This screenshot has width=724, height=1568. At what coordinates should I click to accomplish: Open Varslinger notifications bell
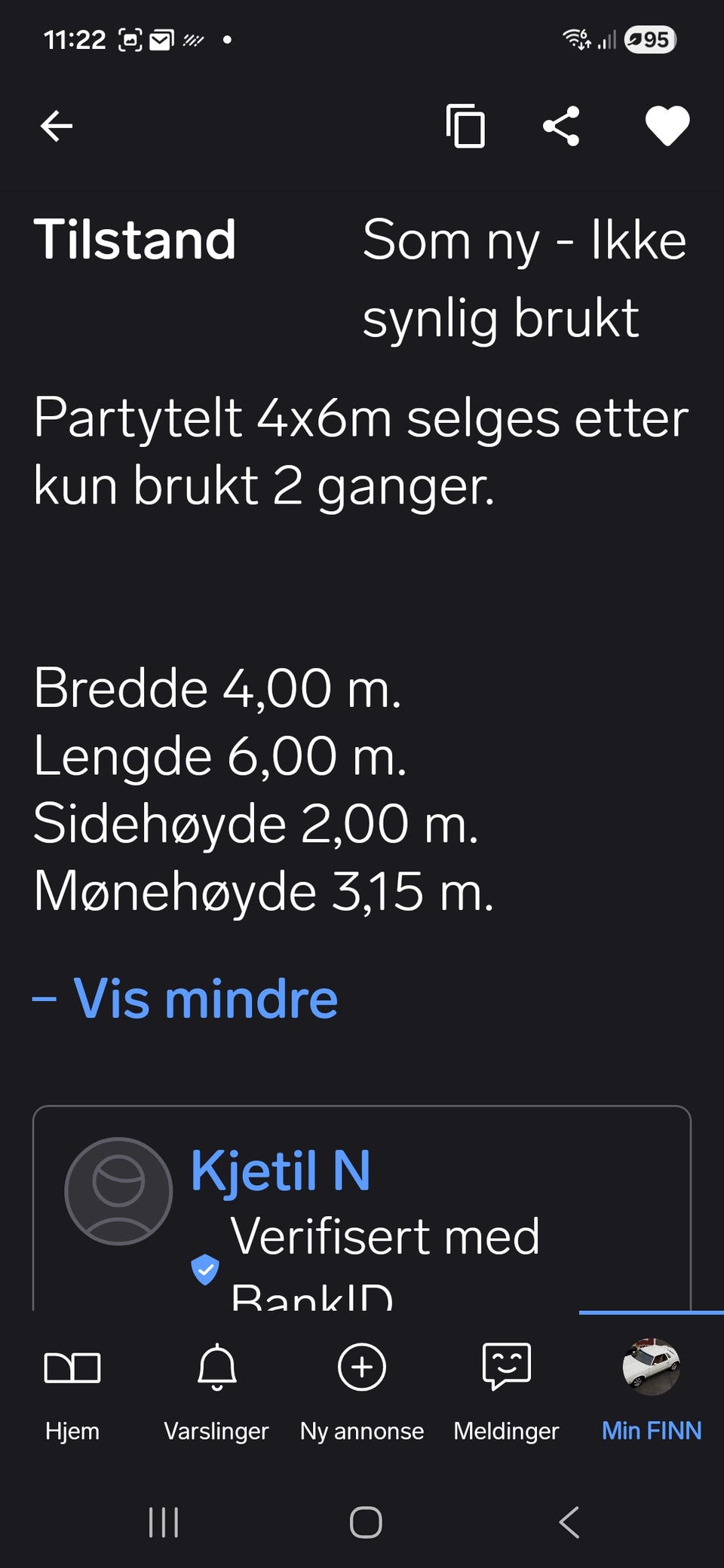pyautogui.click(x=216, y=1387)
